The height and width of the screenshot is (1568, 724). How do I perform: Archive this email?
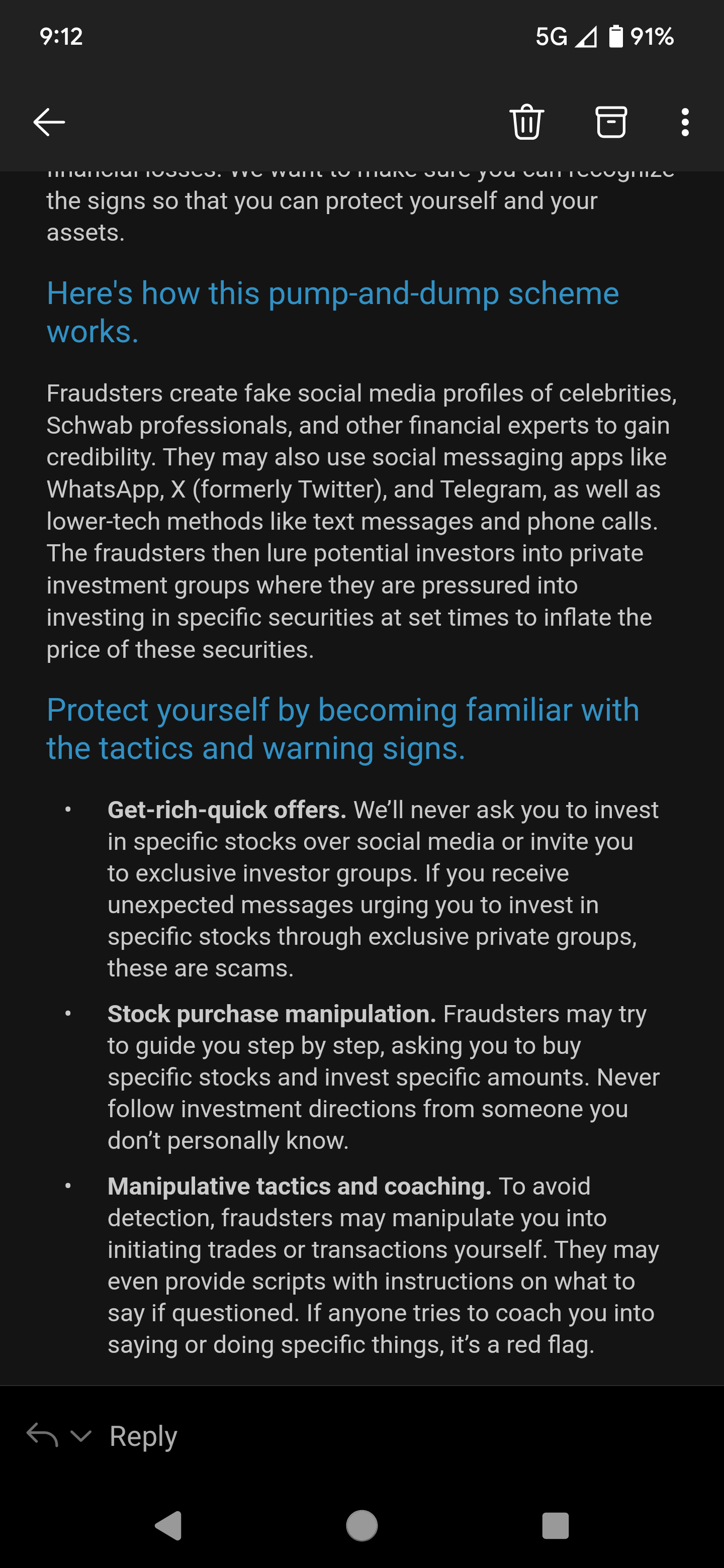point(611,122)
